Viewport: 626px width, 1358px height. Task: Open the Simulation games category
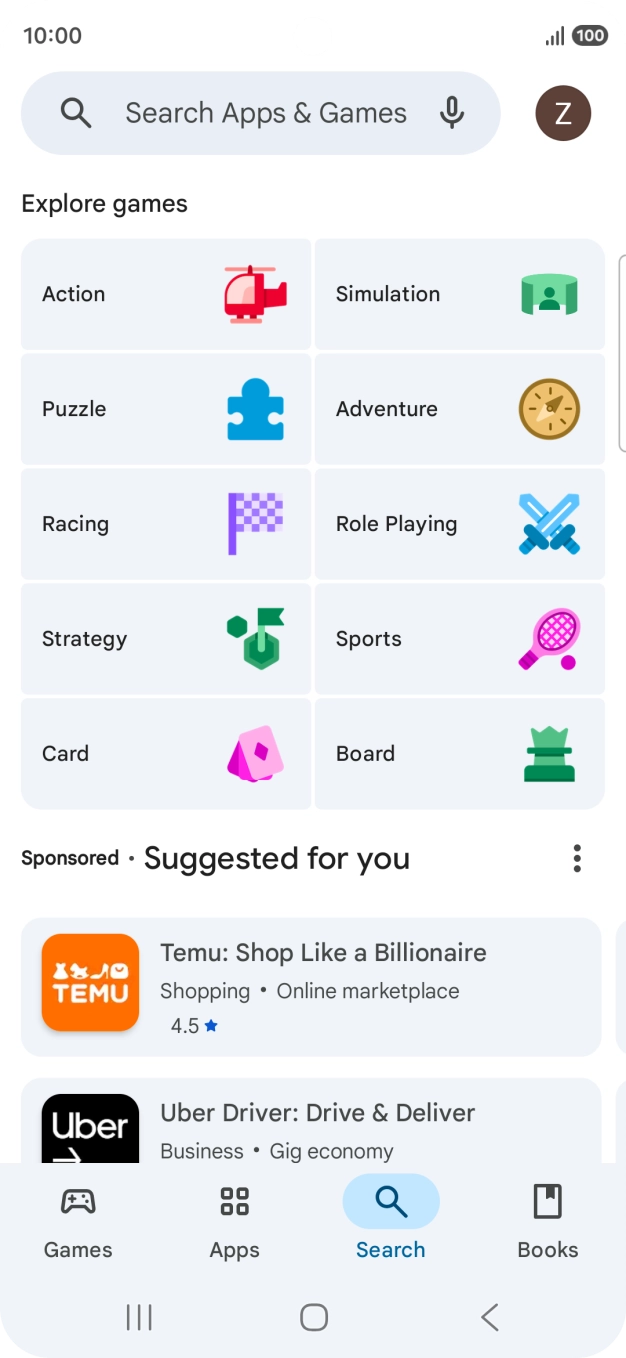tap(459, 294)
